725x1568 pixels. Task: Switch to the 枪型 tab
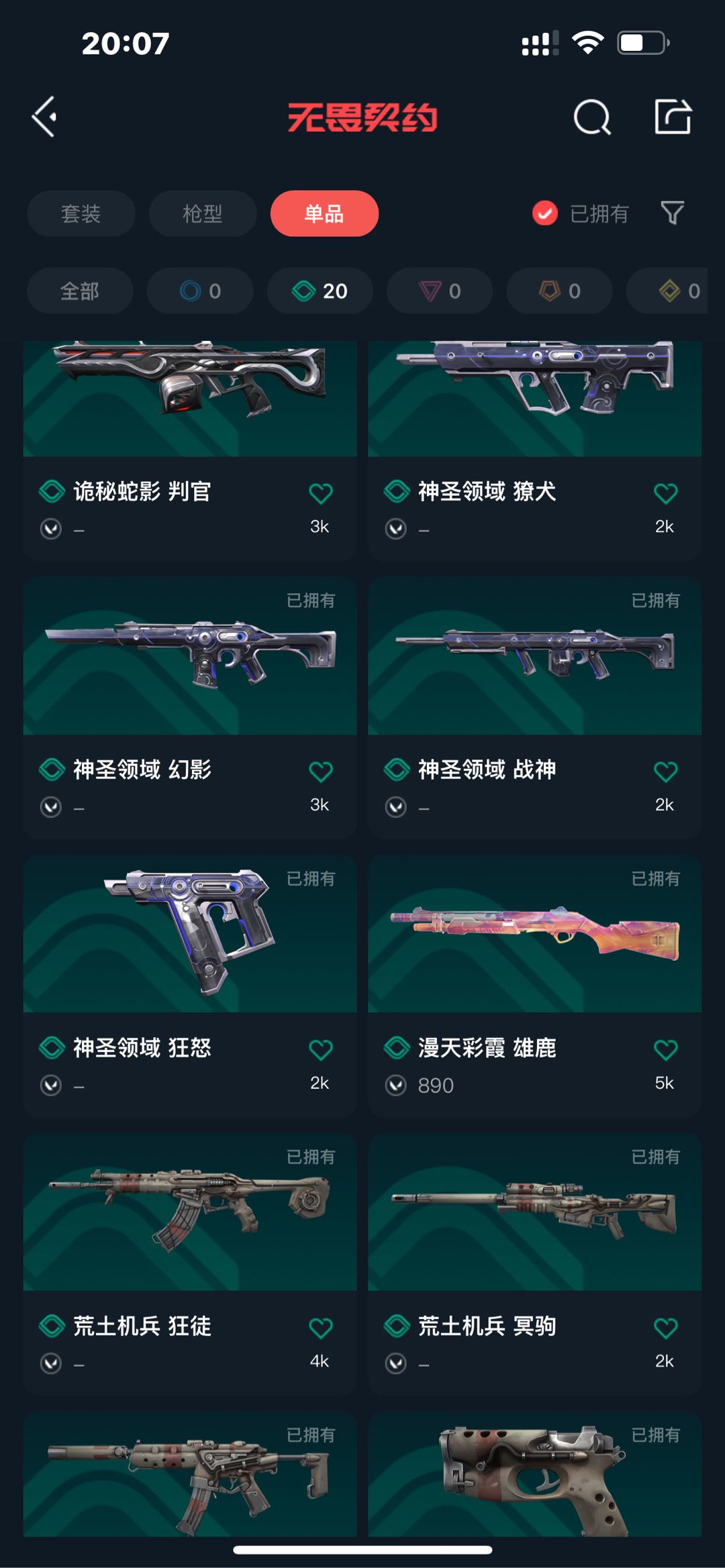[x=202, y=213]
